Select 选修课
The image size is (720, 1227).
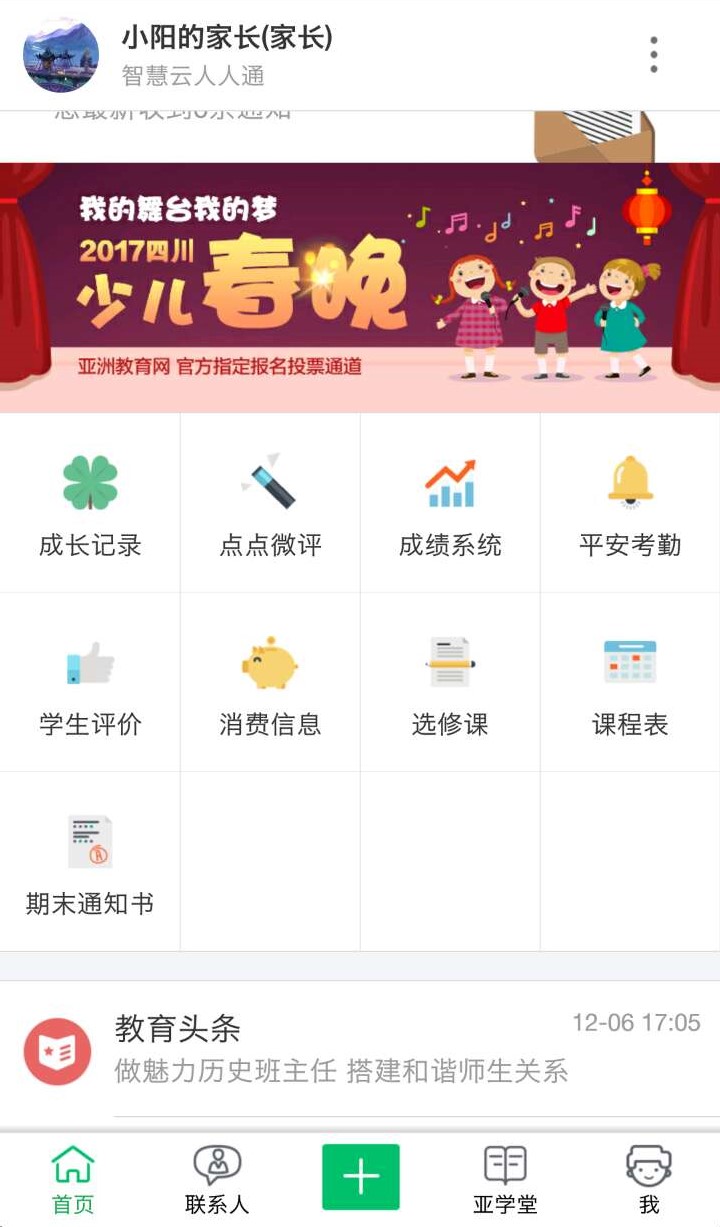[450, 682]
